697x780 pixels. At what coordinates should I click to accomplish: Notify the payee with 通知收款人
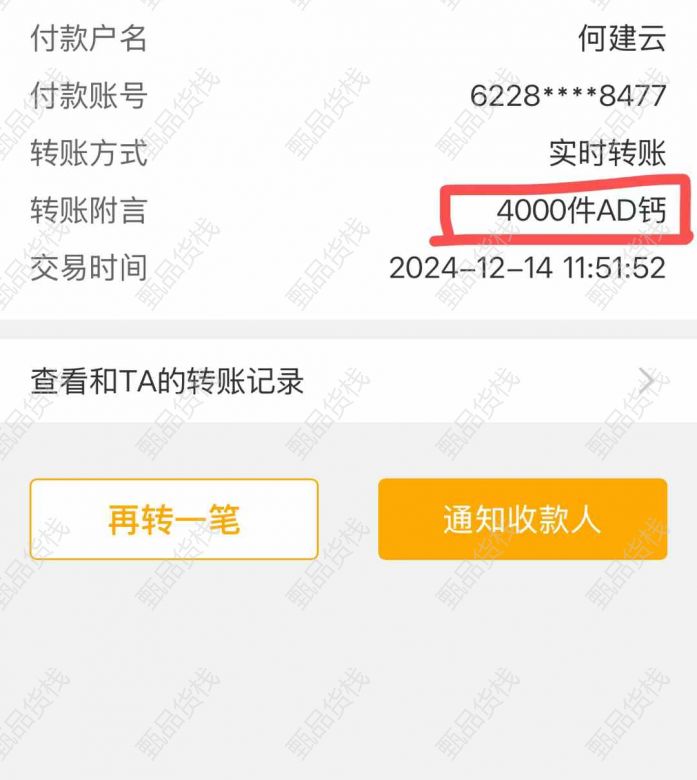click(522, 519)
